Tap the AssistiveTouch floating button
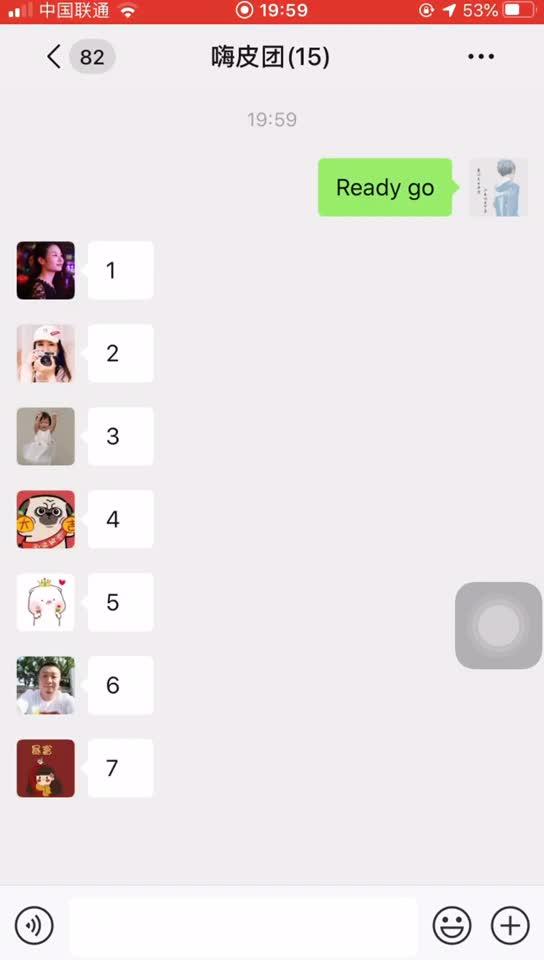Image resolution: width=544 pixels, height=960 pixels. coord(499,625)
